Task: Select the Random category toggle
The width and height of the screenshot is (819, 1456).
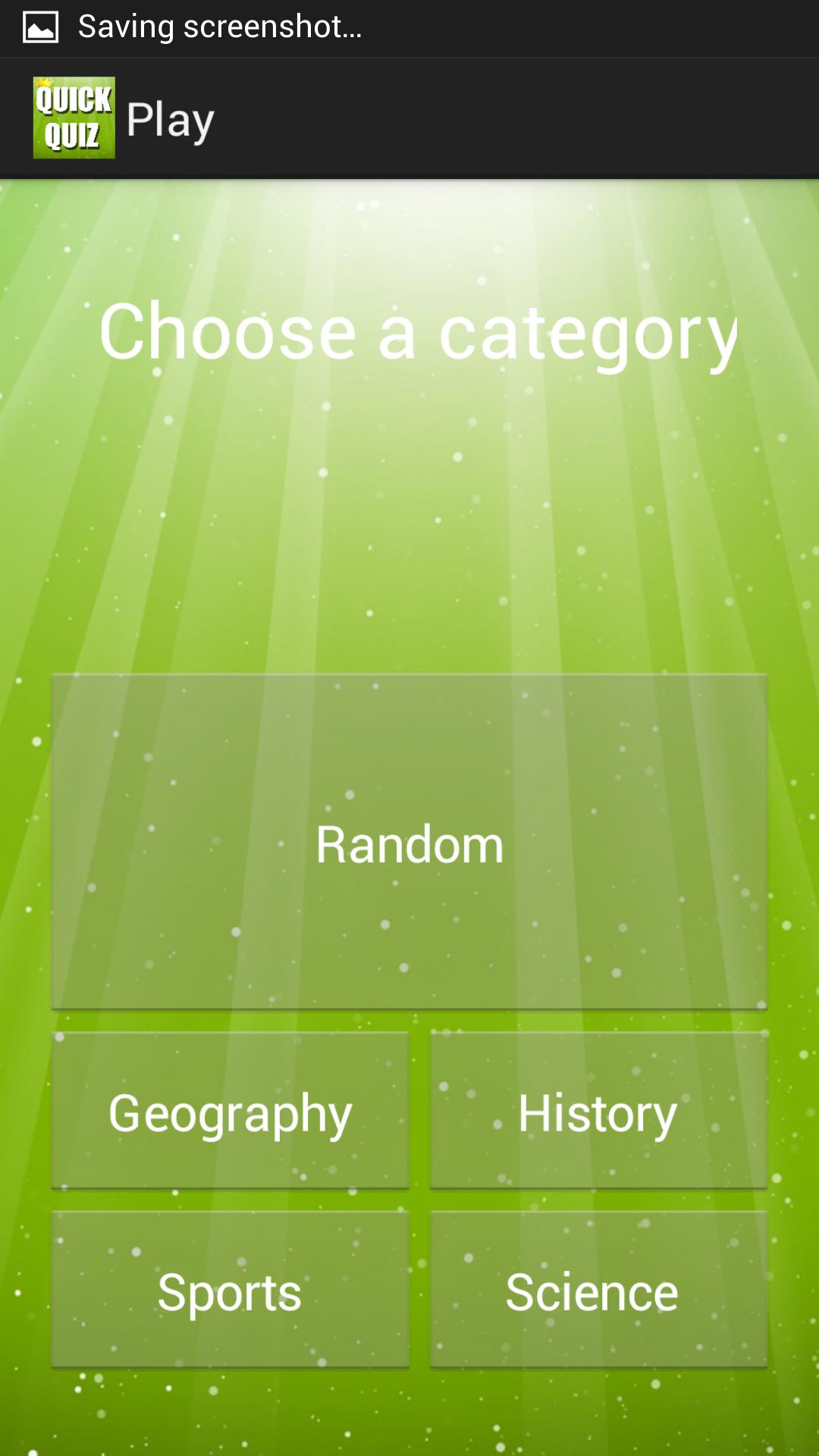Action: tap(409, 842)
